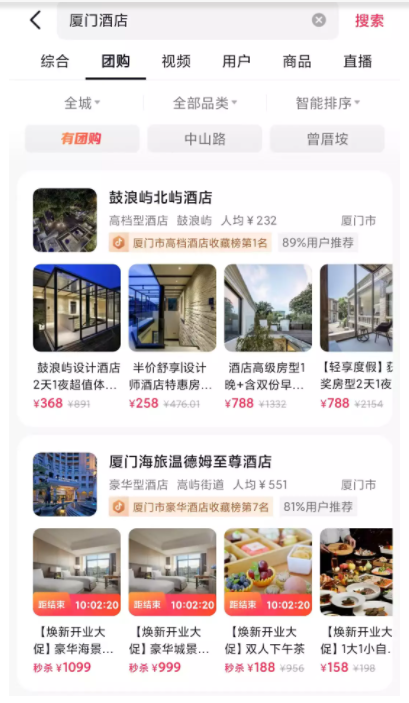Switch to the 用户 tab
This screenshot has width=409, height=703.
[x=236, y=61]
